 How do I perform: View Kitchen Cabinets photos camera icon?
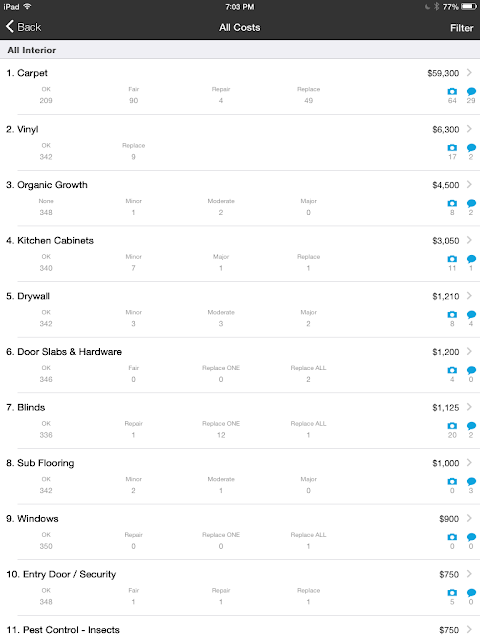[452, 259]
